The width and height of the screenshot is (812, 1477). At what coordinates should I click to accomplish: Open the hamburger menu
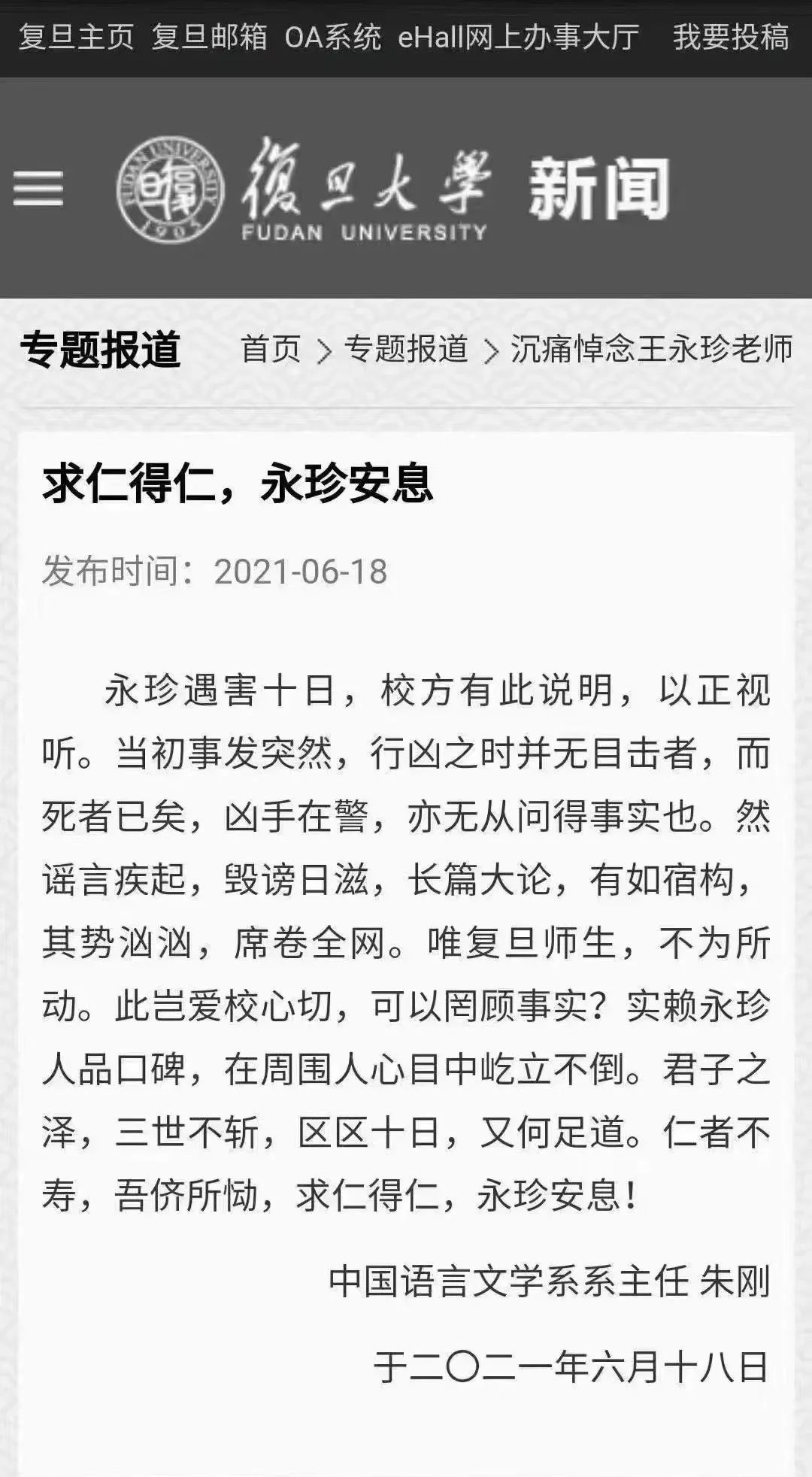tap(38, 188)
